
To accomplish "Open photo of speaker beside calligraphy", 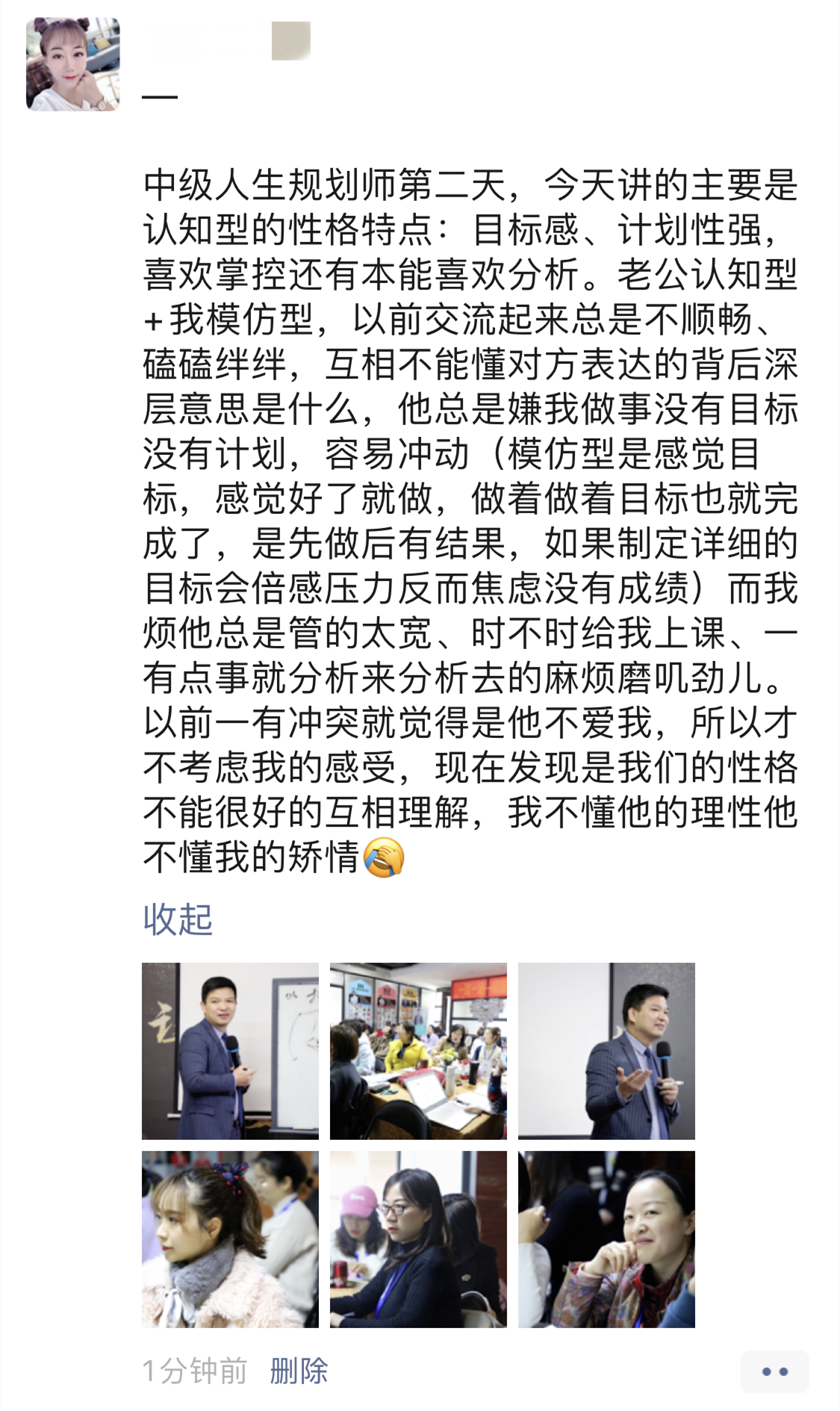I will [x=230, y=1051].
